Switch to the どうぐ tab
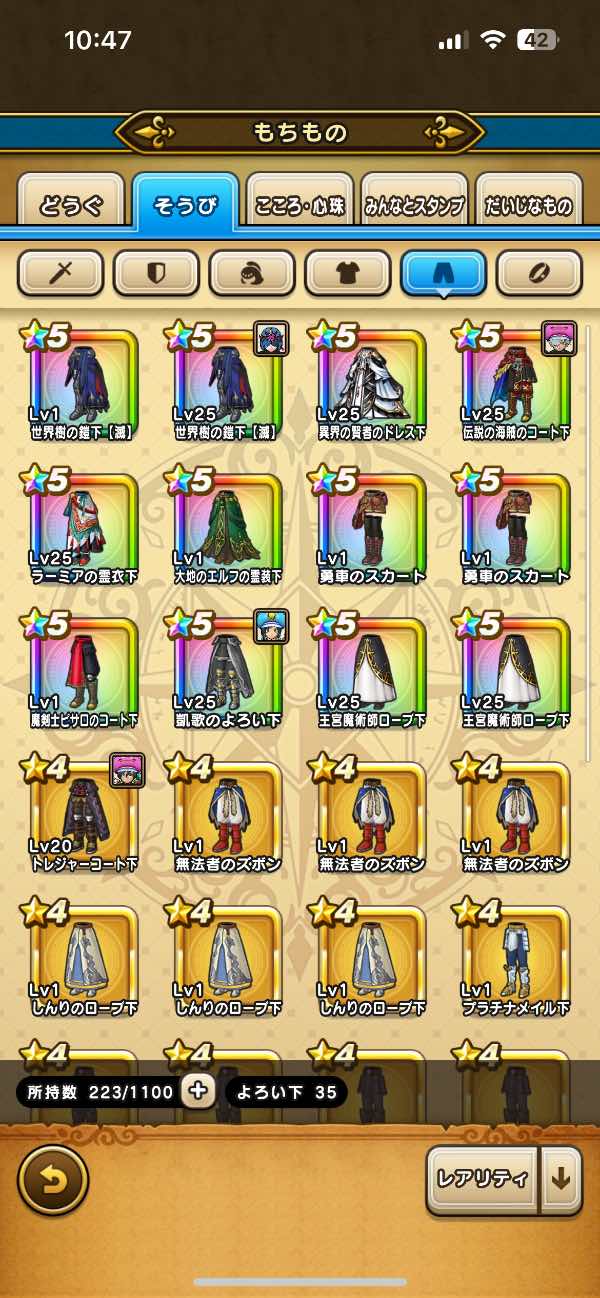The height and width of the screenshot is (1298, 600). pyautogui.click(x=70, y=206)
